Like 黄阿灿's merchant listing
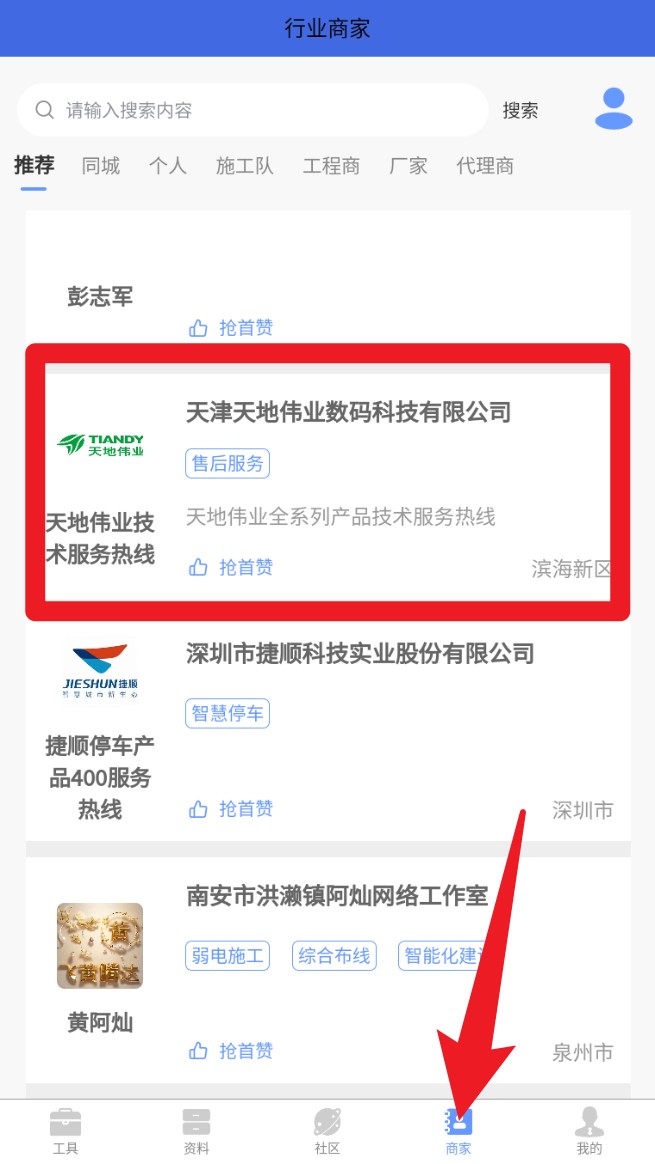 click(231, 1051)
